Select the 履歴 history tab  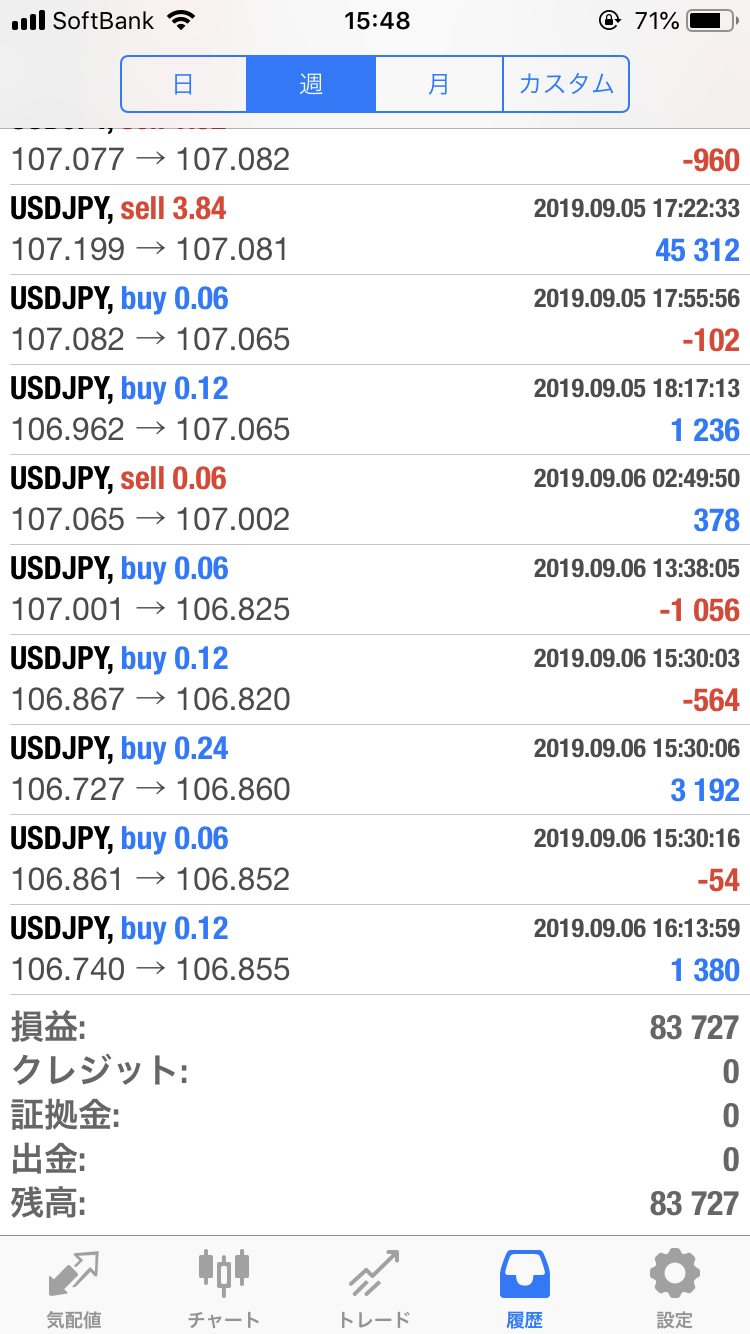[525, 1287]
